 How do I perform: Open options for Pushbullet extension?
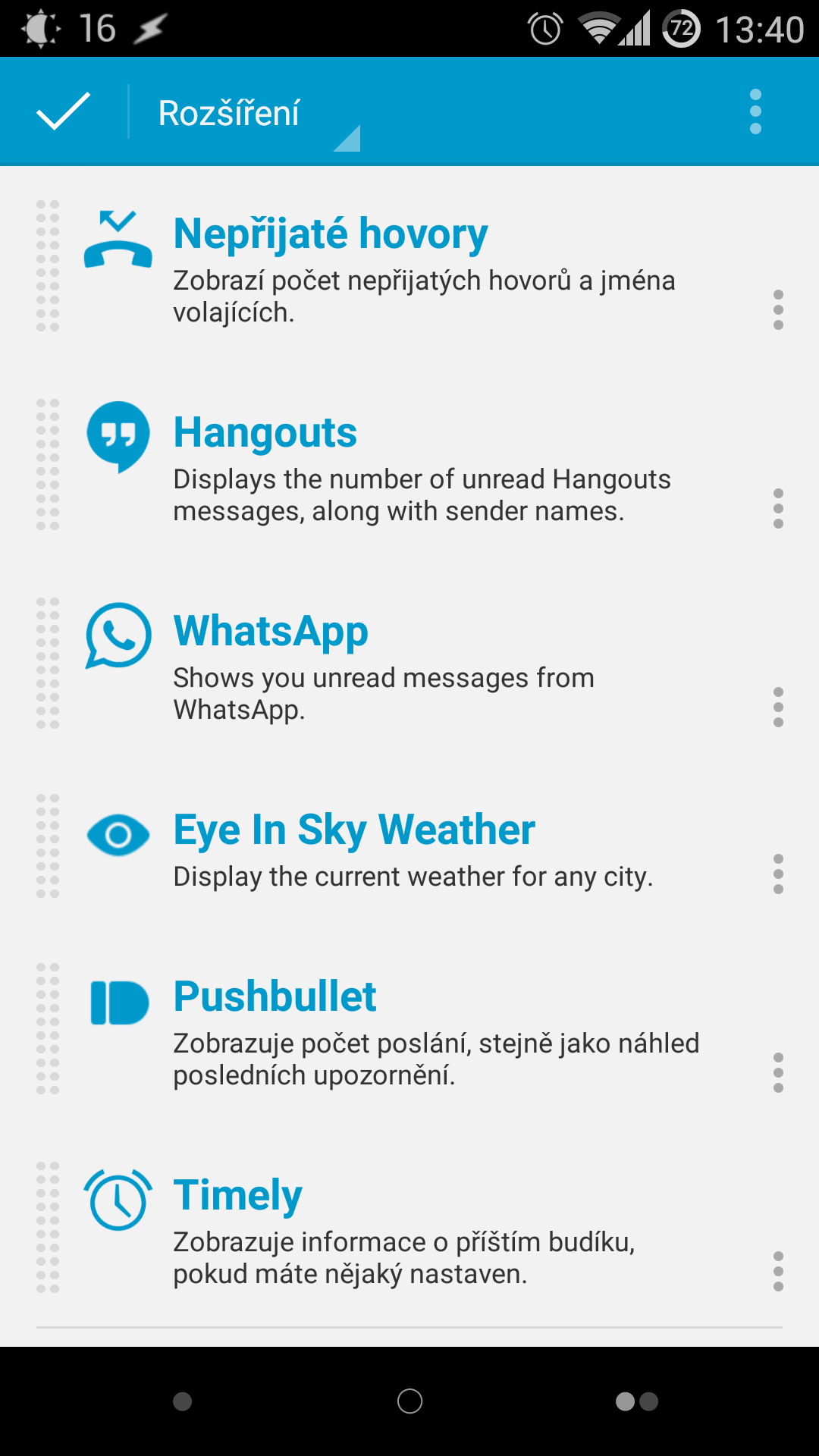[x=778, y=1072]
